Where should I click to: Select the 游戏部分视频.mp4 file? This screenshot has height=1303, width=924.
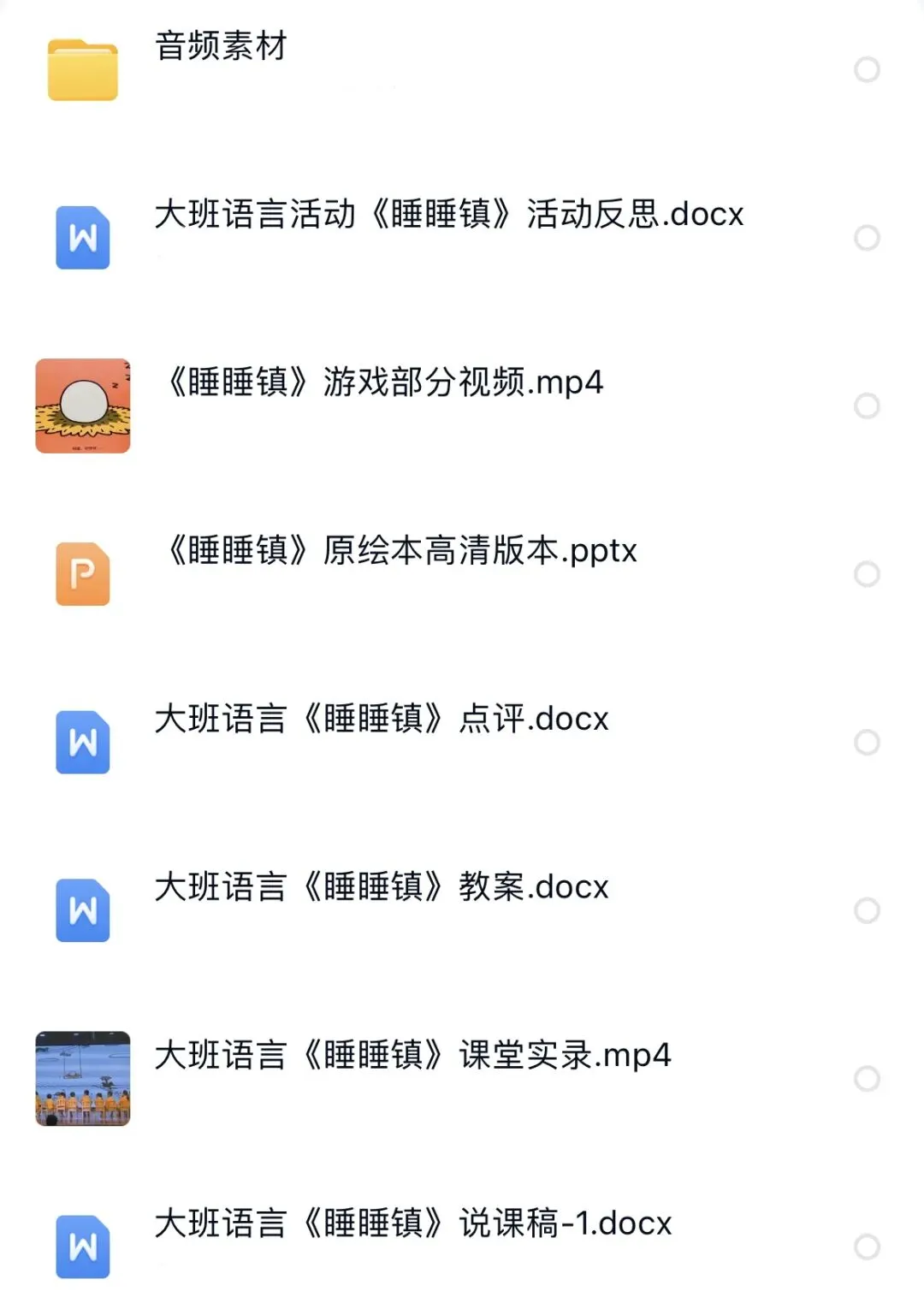pos(867,406)
